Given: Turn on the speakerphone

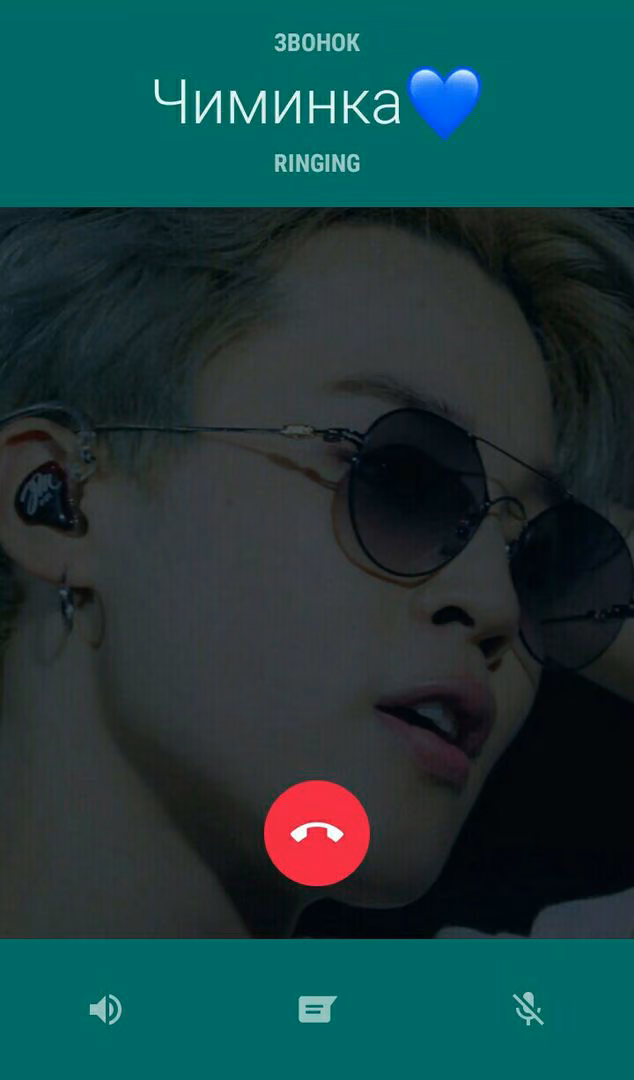Looking at the screenshot, I should pos(105,1010).
